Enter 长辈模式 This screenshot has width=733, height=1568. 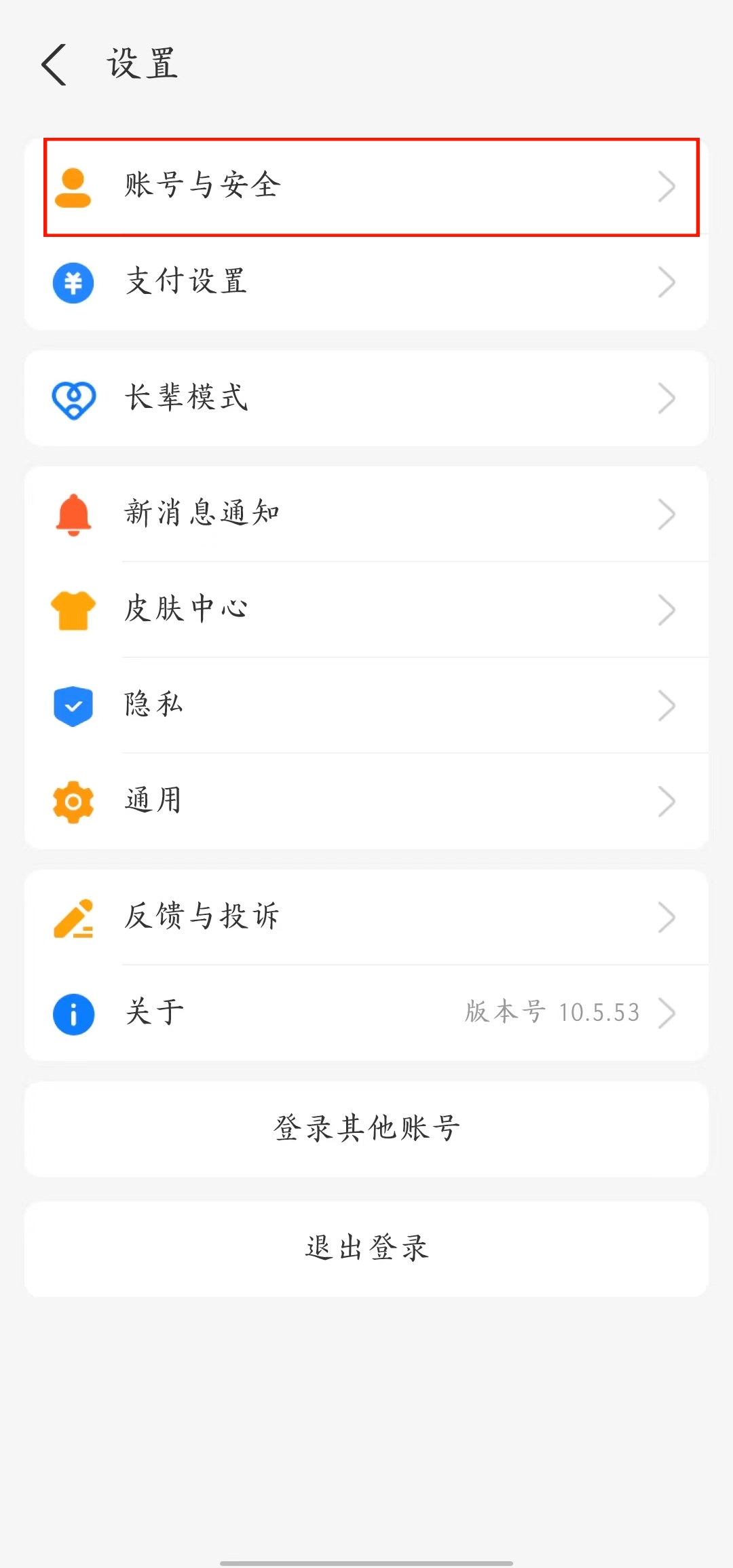(x=366, y=398)
